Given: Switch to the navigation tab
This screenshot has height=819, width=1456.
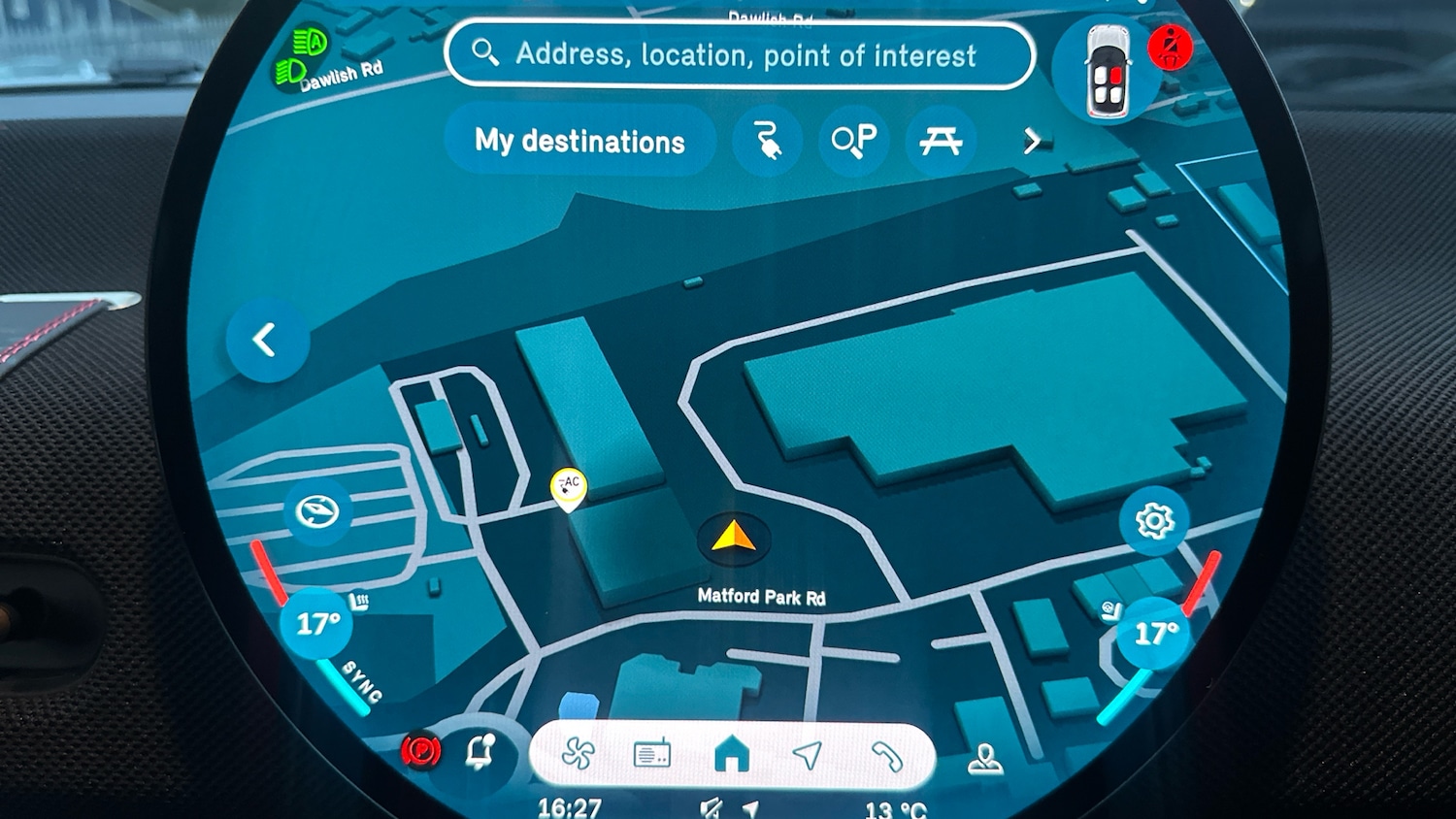Looking at the screenshot, I should 808,754.
